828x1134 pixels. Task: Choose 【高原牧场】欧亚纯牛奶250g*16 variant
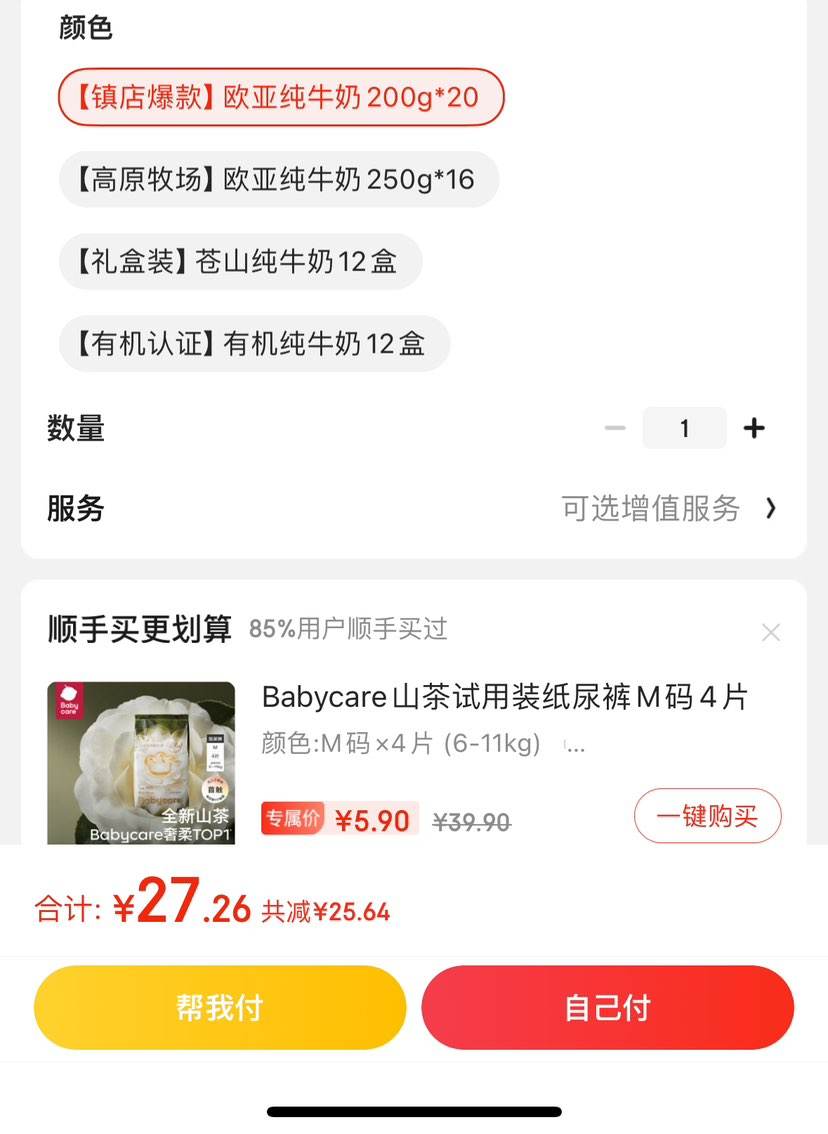pos(279,179)
